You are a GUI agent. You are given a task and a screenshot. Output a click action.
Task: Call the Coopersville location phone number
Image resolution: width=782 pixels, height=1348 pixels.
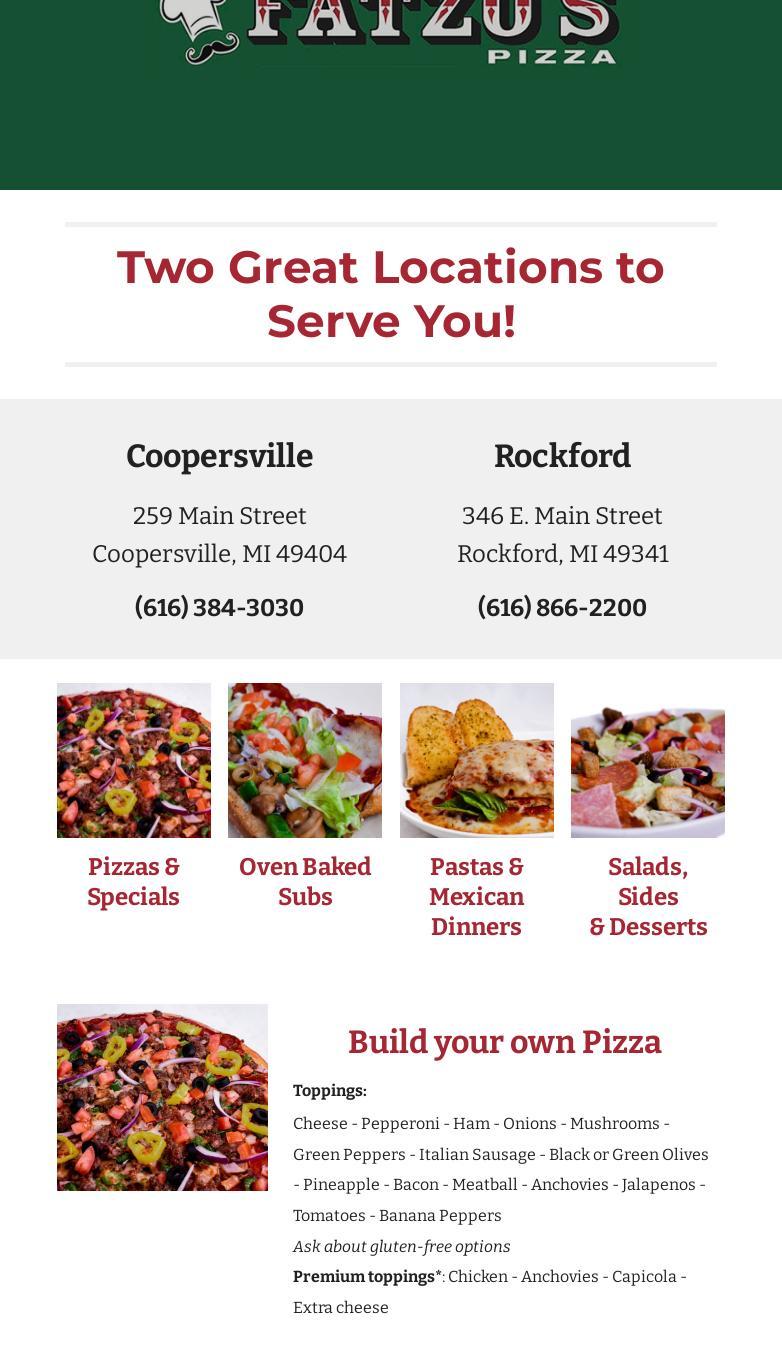(x=219, y=607)
